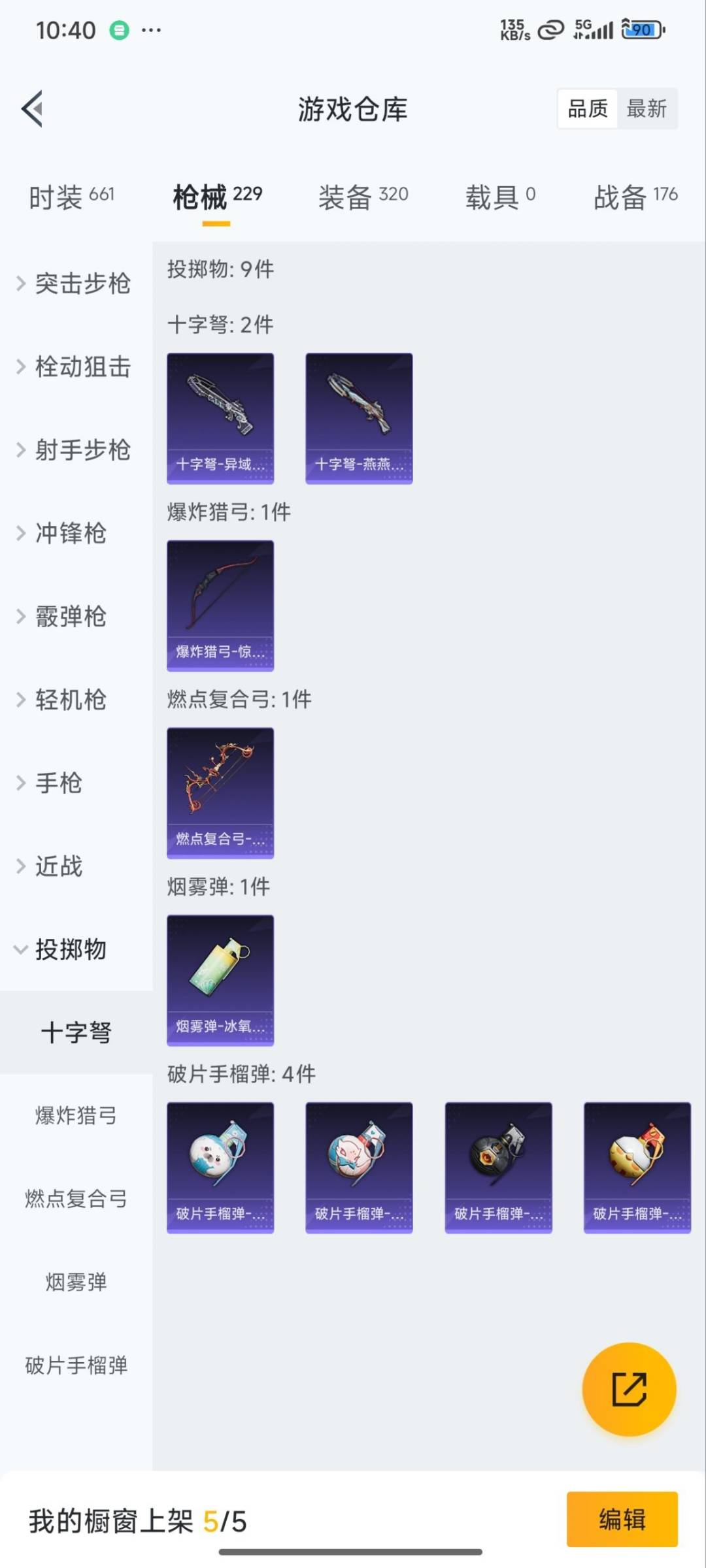Open the 十字弩-异域 item
The image size is (706, 1568).
click(x=220, y=418)
